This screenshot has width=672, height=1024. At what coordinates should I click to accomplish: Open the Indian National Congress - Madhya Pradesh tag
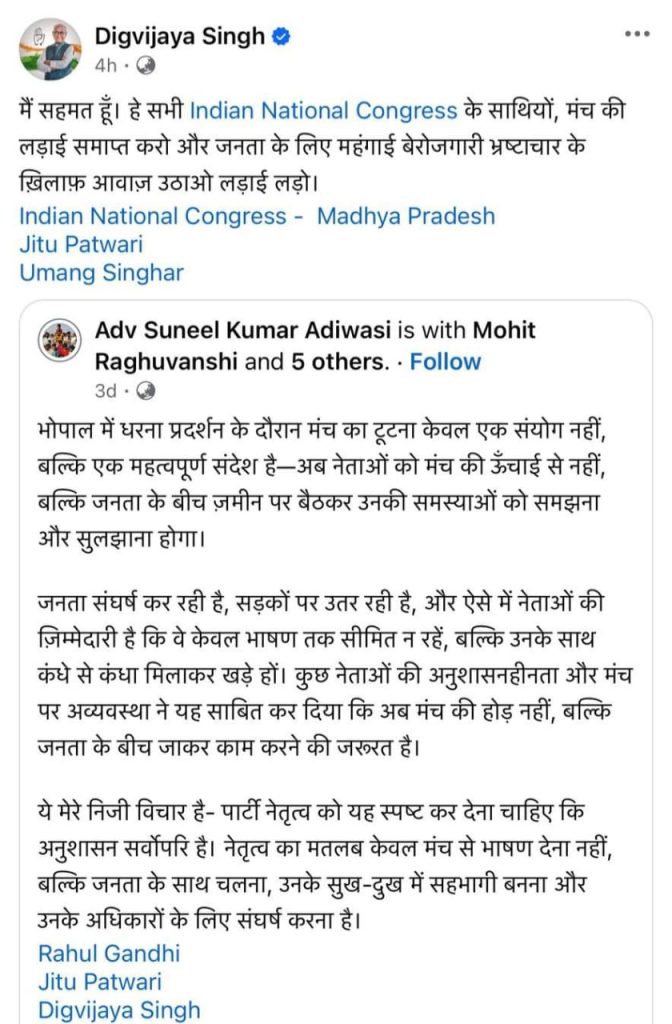point(257,216)
